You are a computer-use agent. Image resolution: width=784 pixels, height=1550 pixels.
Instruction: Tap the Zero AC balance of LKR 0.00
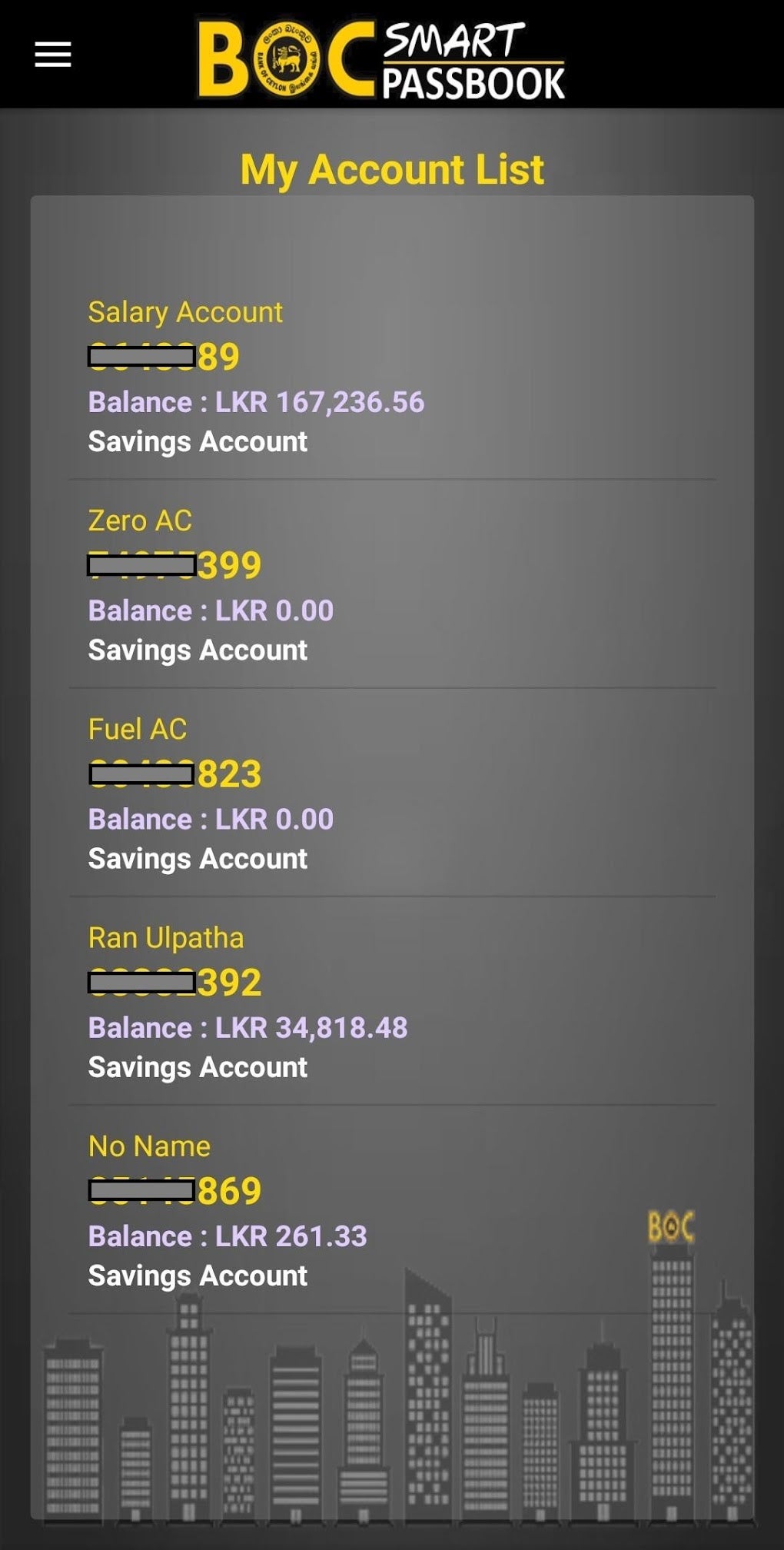(x=211, y=610)
